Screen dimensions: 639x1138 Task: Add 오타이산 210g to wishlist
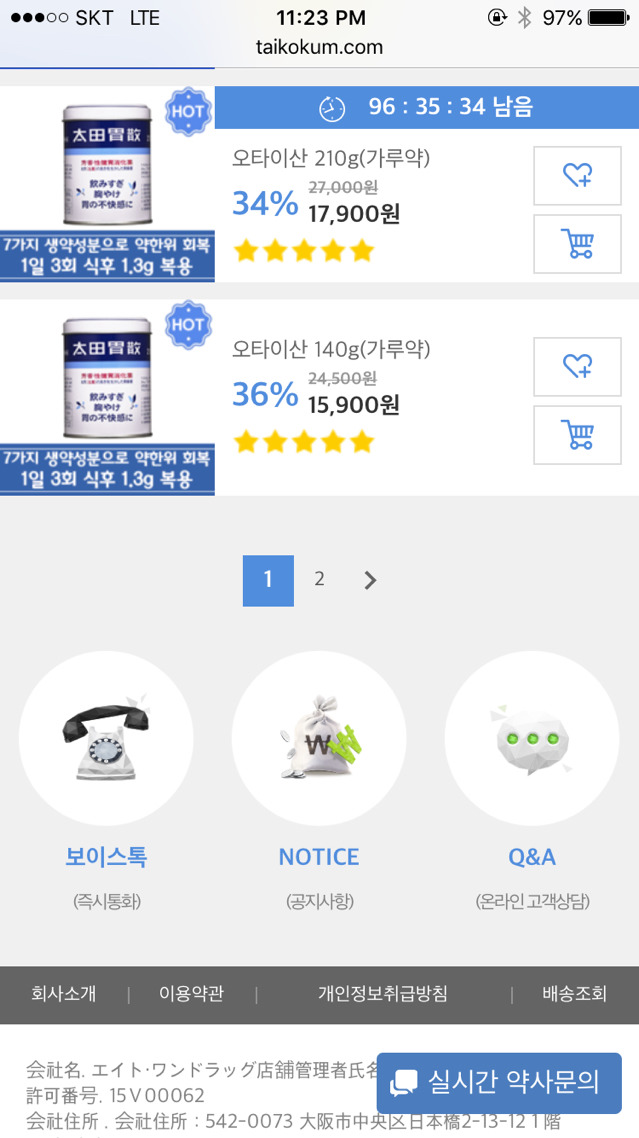point(577,176)
